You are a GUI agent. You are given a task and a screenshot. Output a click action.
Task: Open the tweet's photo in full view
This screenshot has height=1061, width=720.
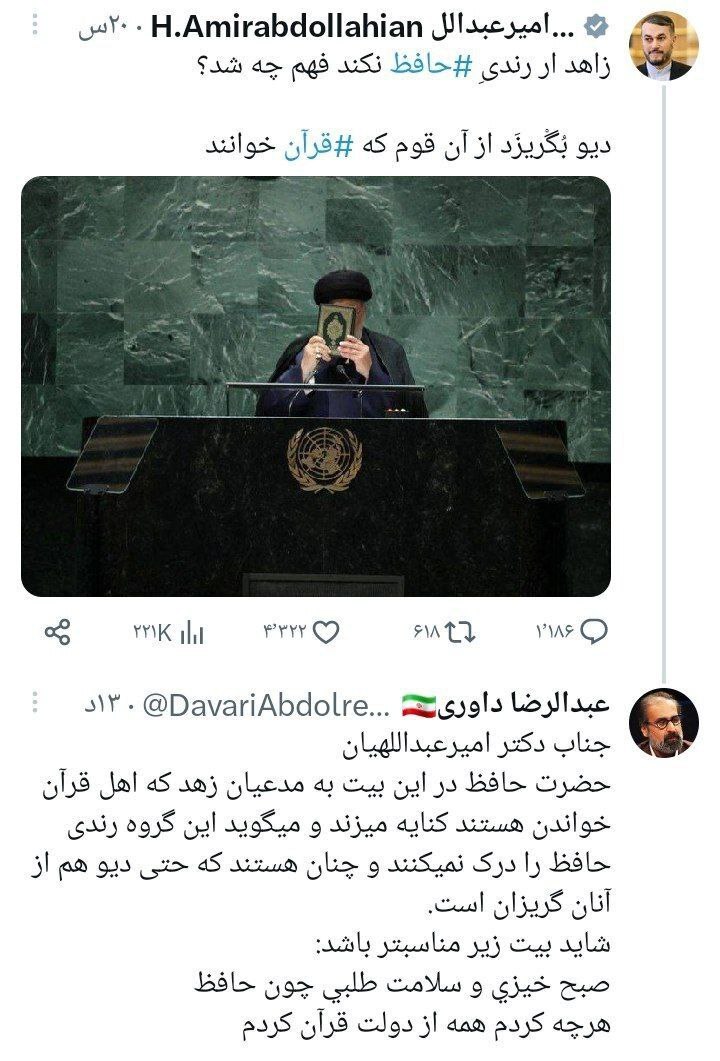(x=315, y=386)
